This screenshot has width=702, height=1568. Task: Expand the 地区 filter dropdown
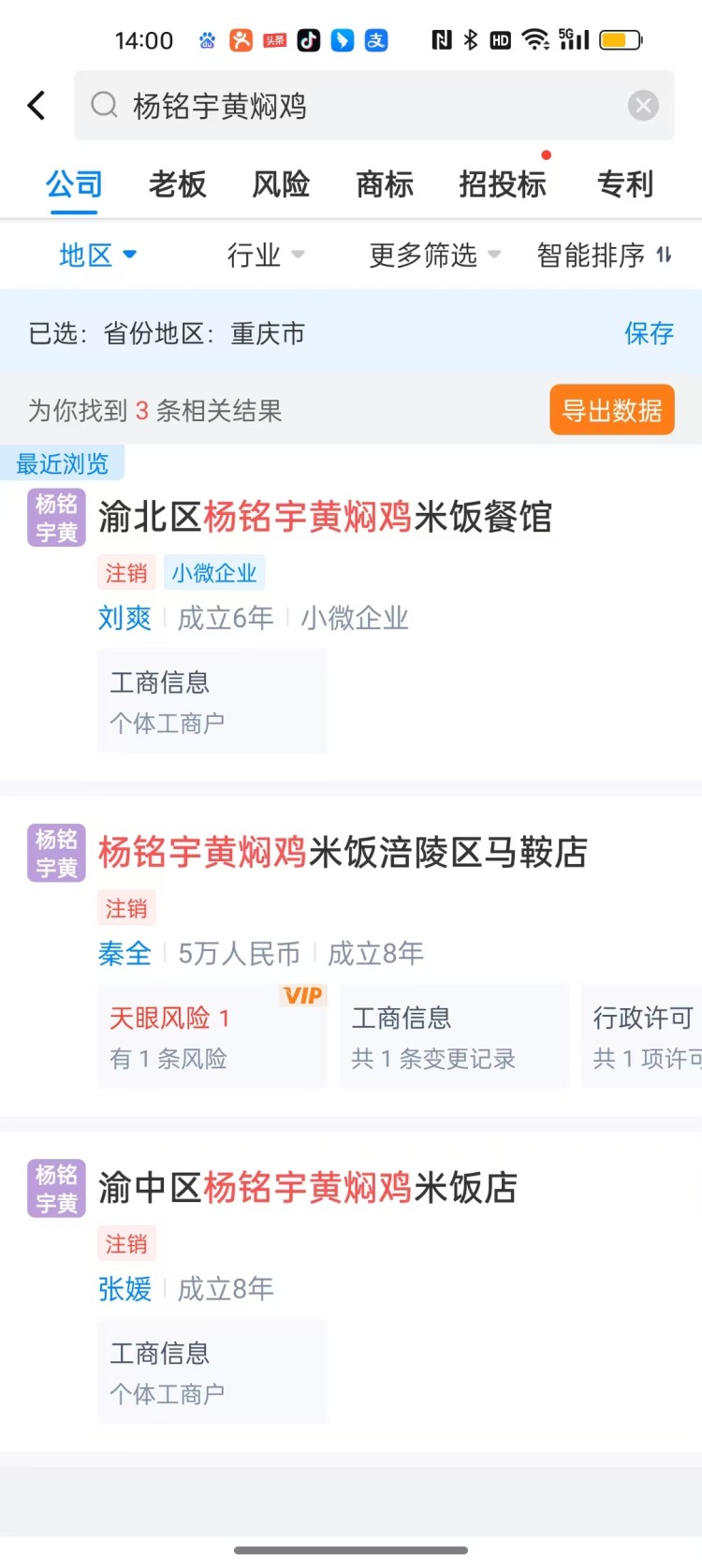[97, 255]
